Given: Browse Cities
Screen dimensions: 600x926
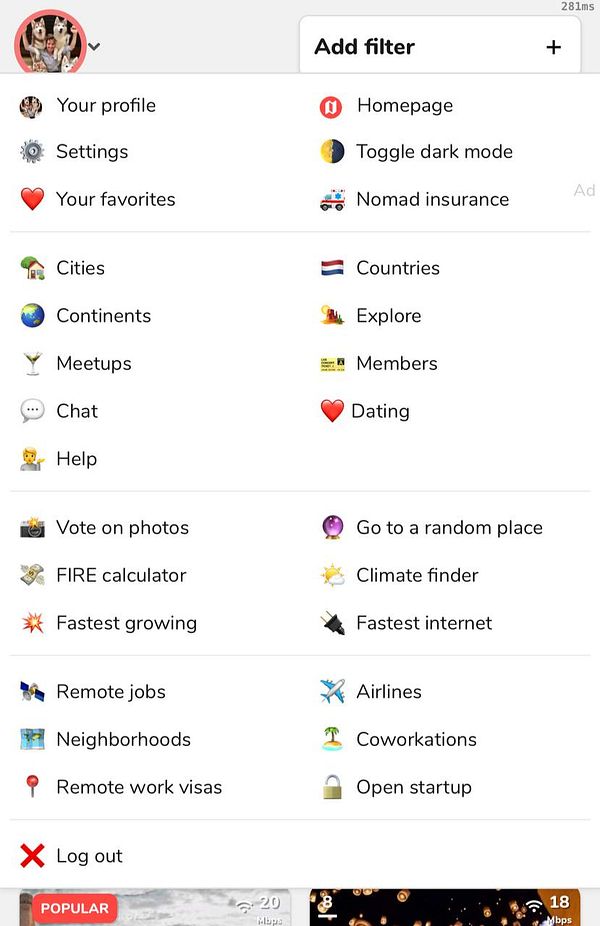Looking at the screenshot, I should point(80,268).
